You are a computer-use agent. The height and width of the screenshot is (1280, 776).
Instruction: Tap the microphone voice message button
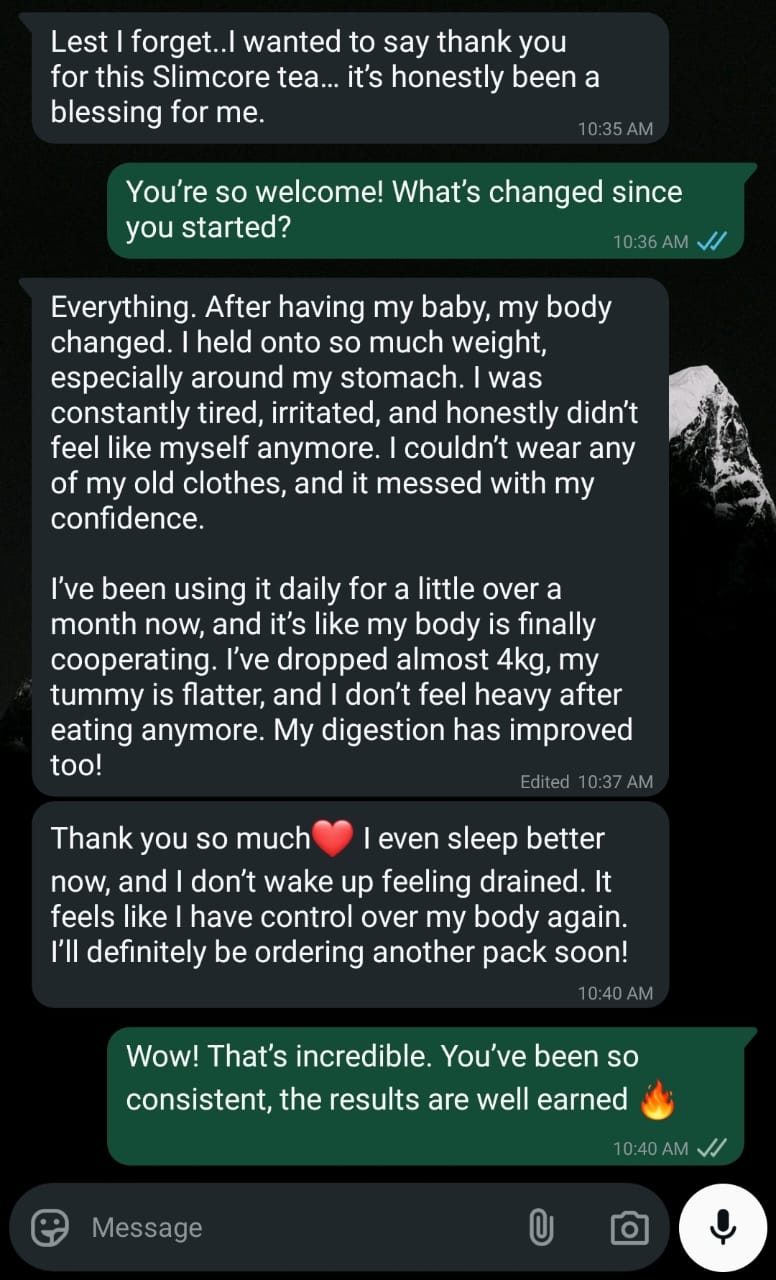pyautogui.click(x=722, y=1227)
